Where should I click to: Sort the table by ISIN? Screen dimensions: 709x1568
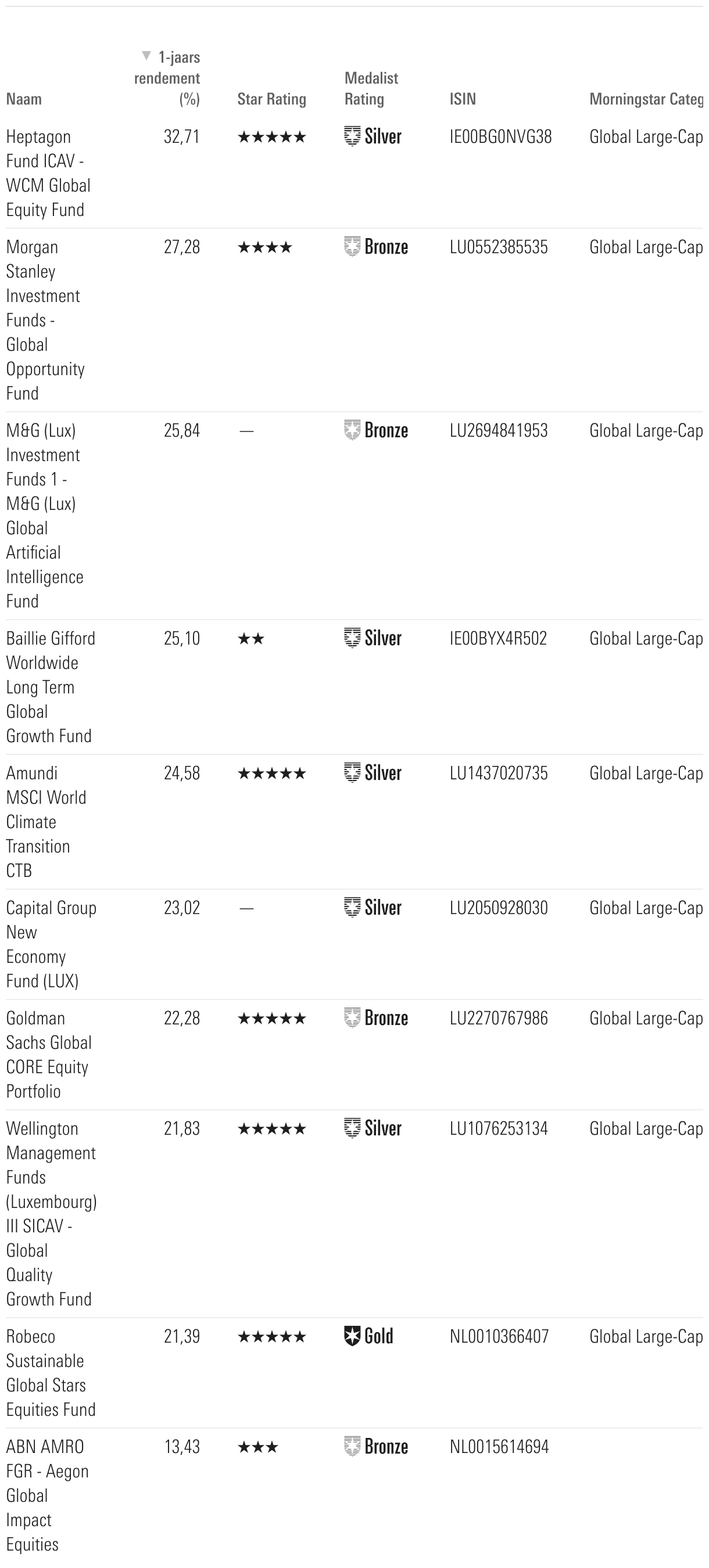463,99
